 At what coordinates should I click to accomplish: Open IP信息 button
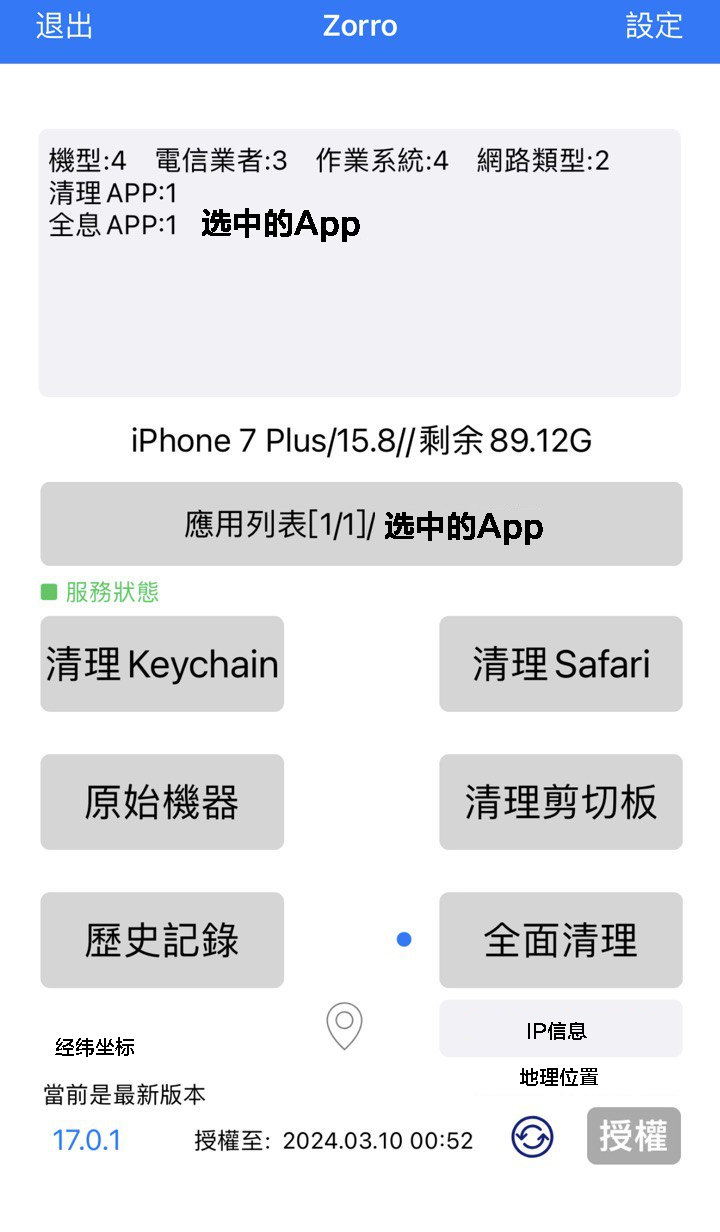click(x=561, y=1029)
